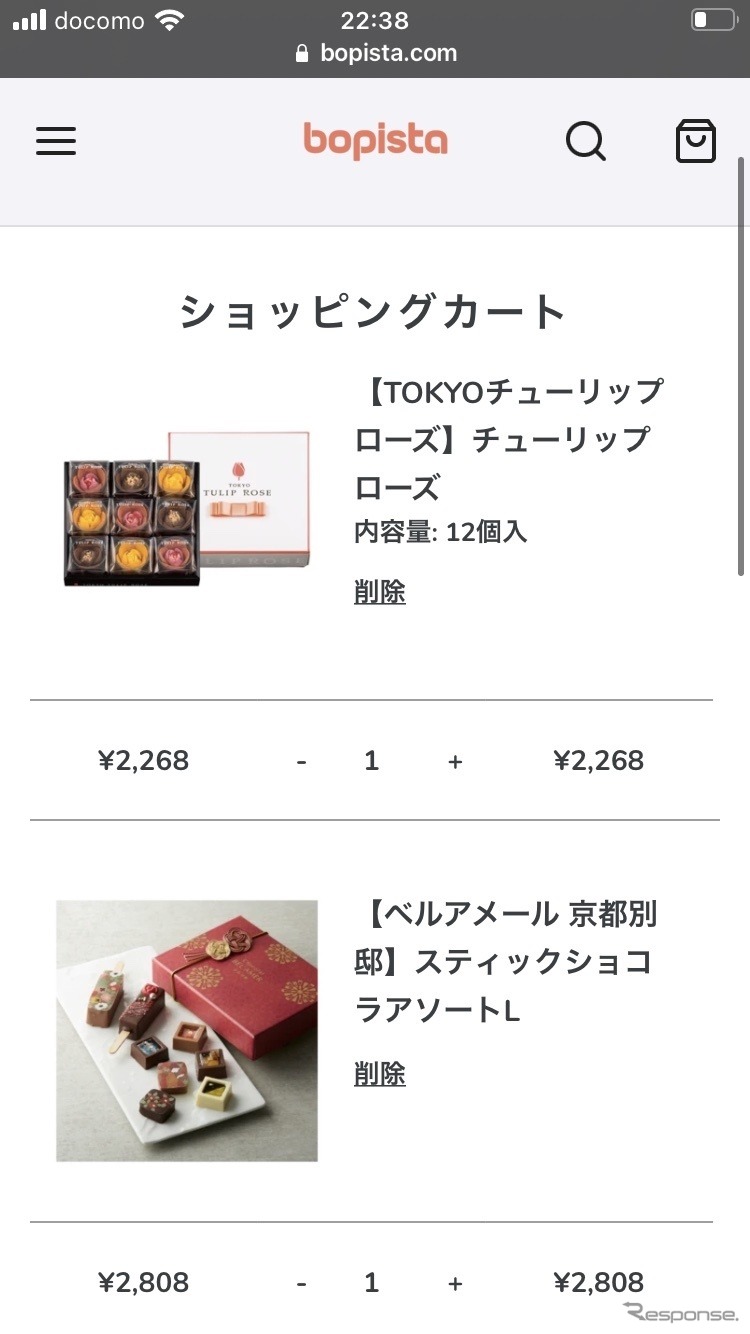Open the チューリップローズ product title link

coord(508,439)
